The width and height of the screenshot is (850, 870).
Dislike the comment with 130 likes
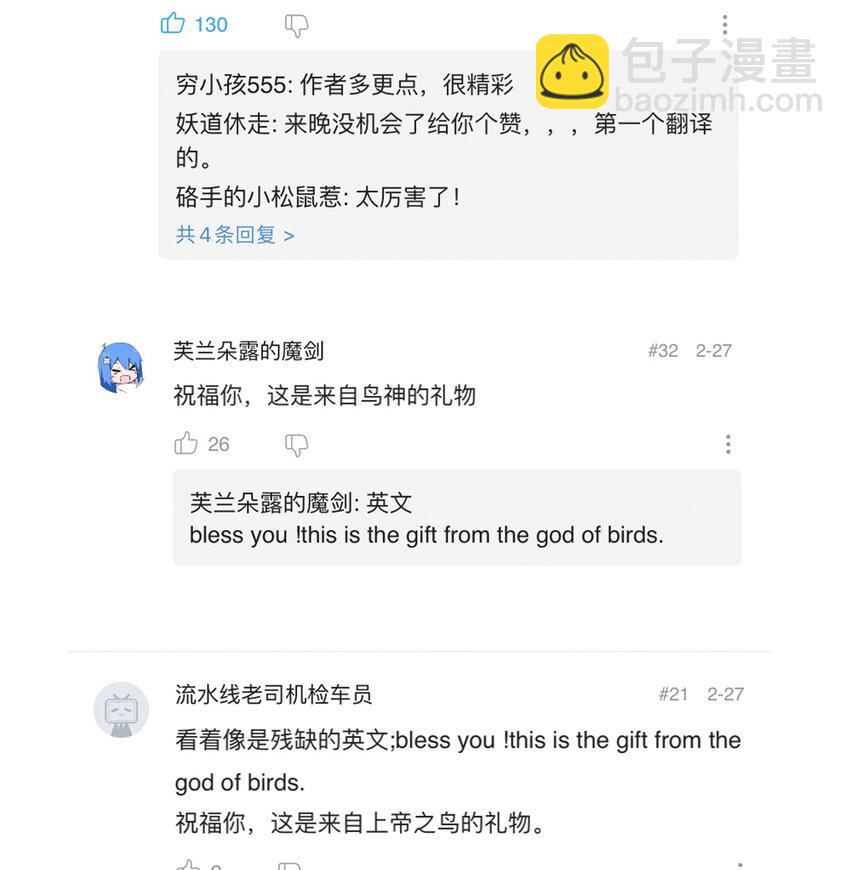click(x=296, y=25)
